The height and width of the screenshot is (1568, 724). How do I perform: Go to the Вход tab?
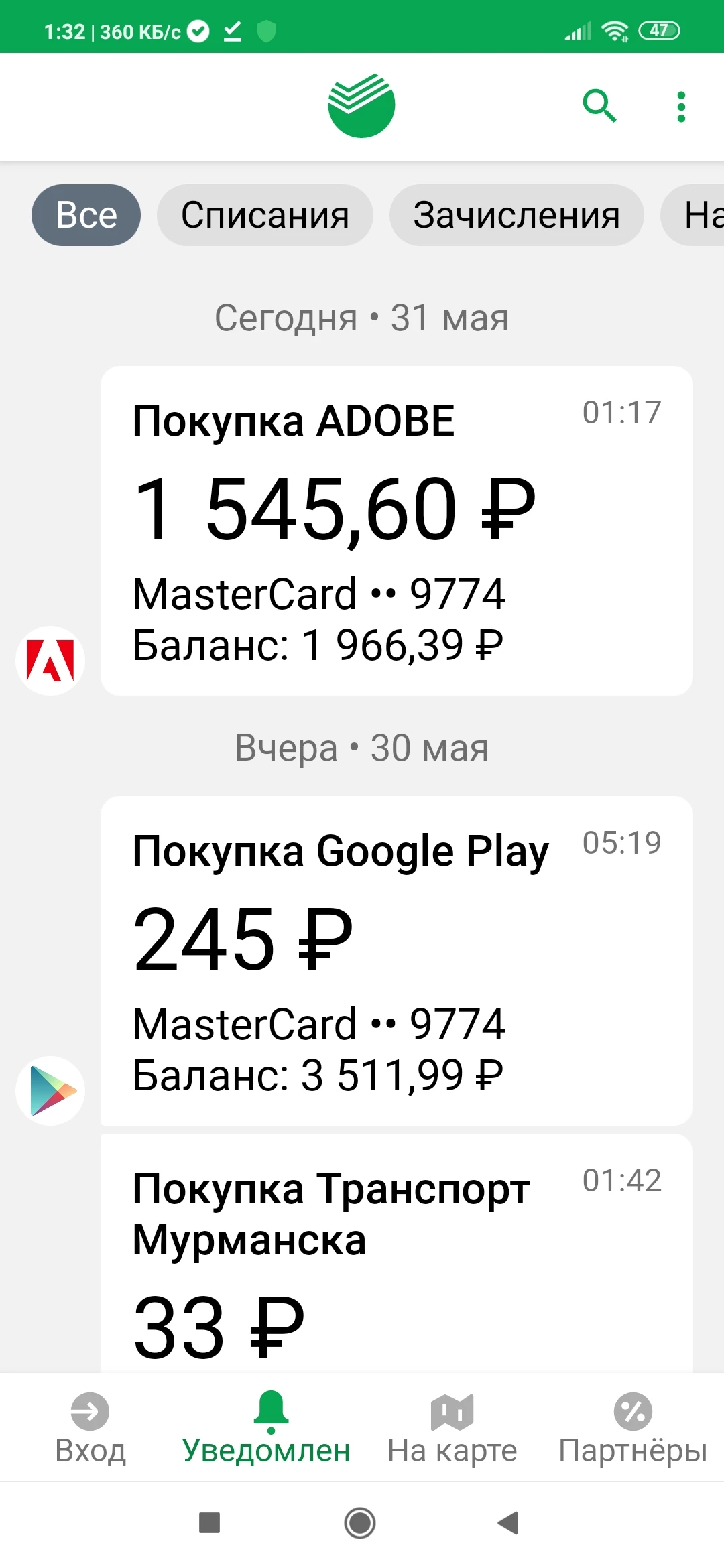click(x=90, y=1429)
